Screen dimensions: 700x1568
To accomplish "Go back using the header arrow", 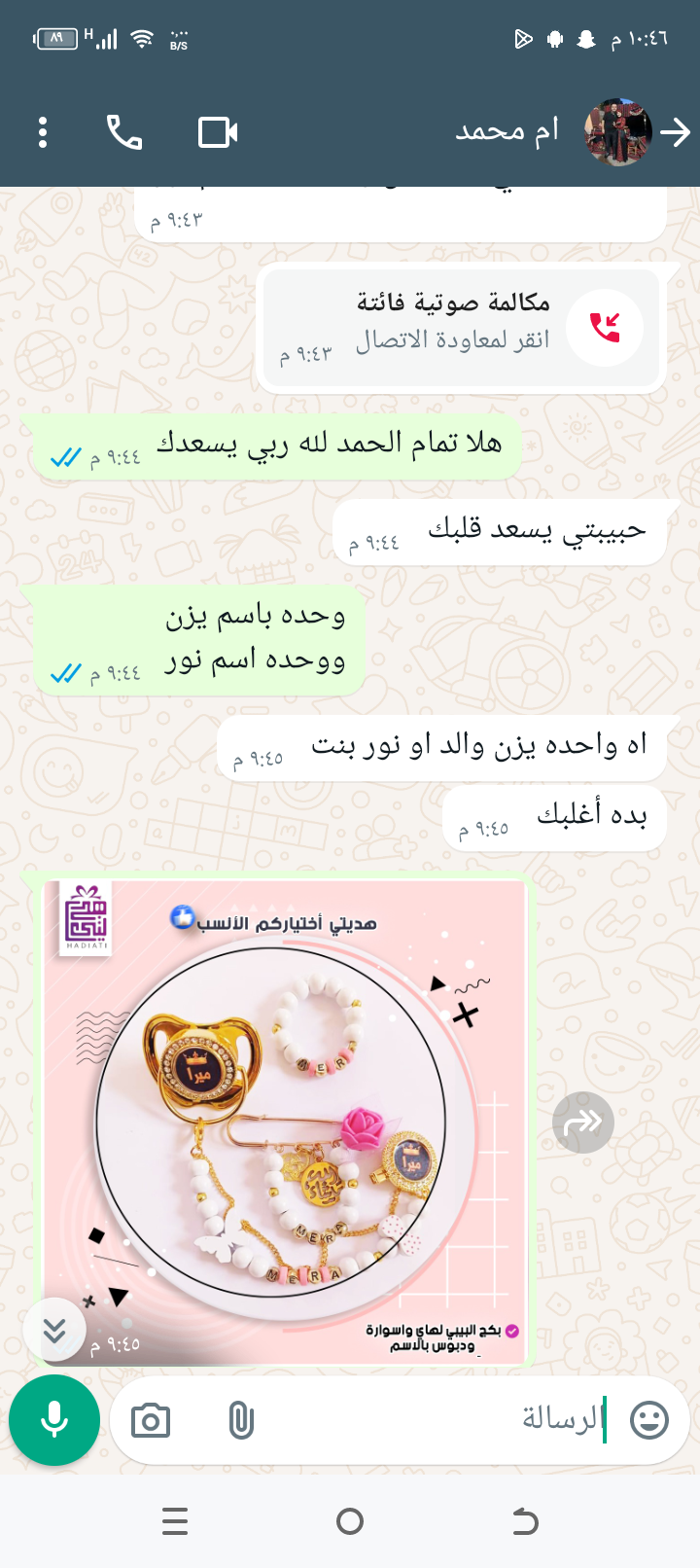I will pos(675,132).
